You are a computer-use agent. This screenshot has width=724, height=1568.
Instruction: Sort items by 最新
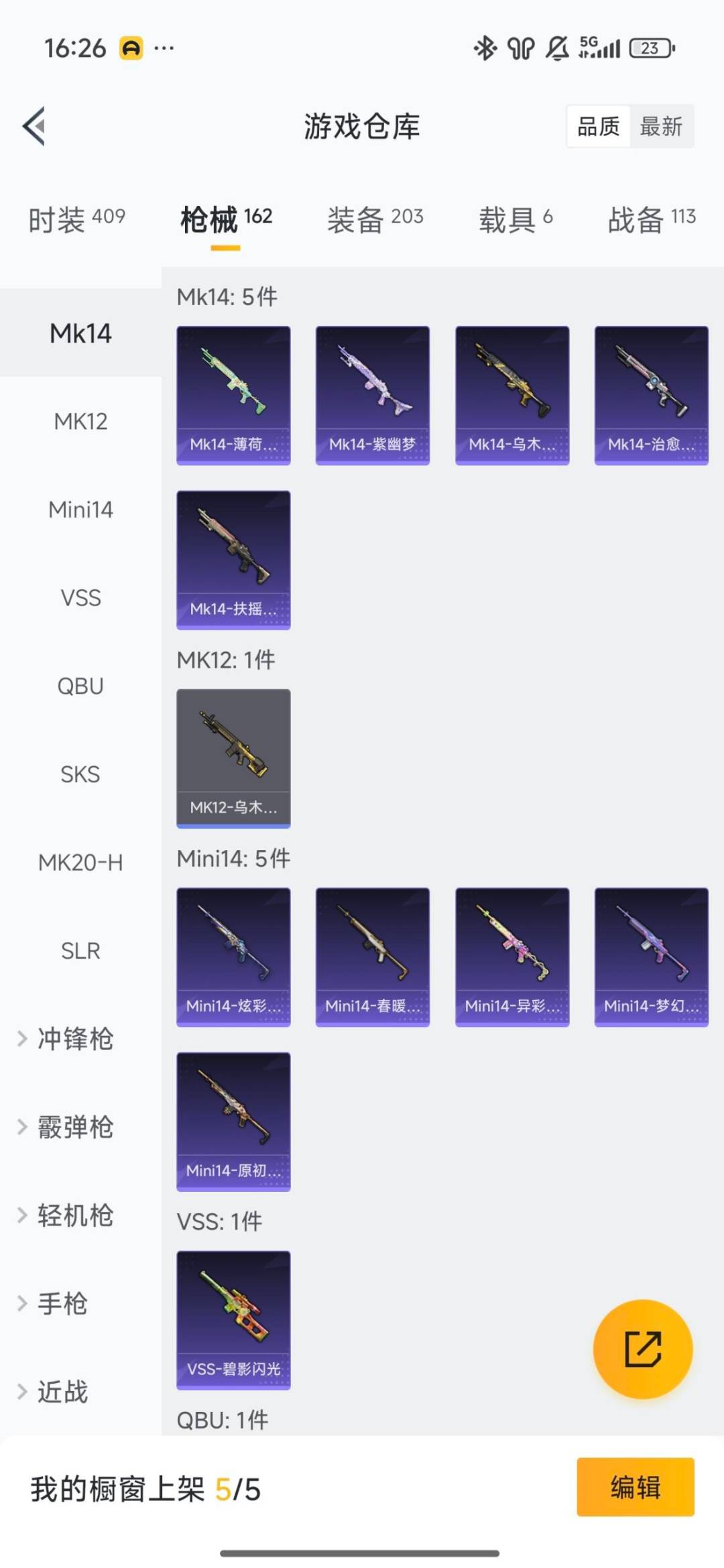point(661,126)
